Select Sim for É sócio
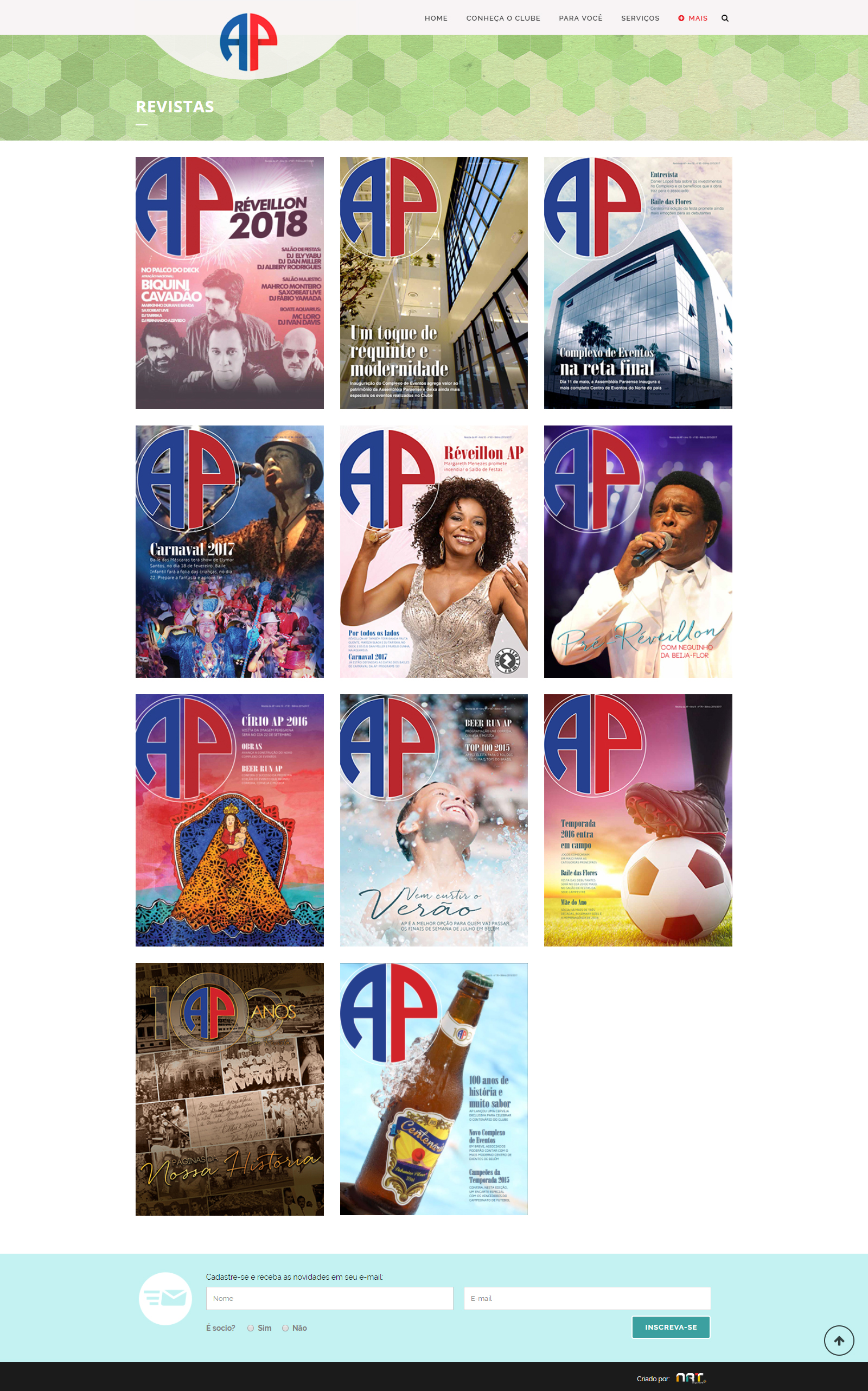The image size is (868, 1391). click(251, 1328)
